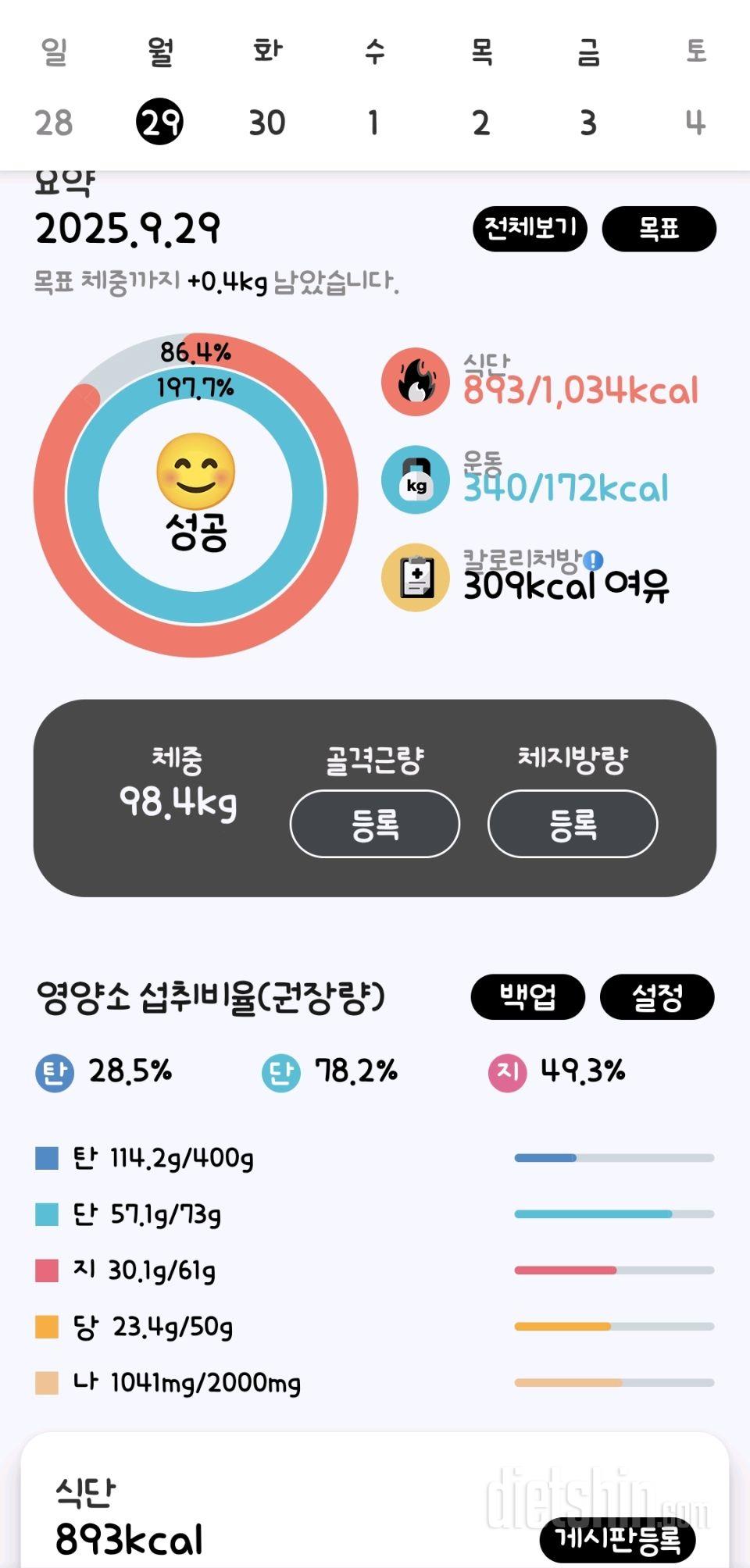This screenshot has height=1568, width=750.
Task: Open nutrient ratio 설정 settings
Action: (x=657, y=996)
